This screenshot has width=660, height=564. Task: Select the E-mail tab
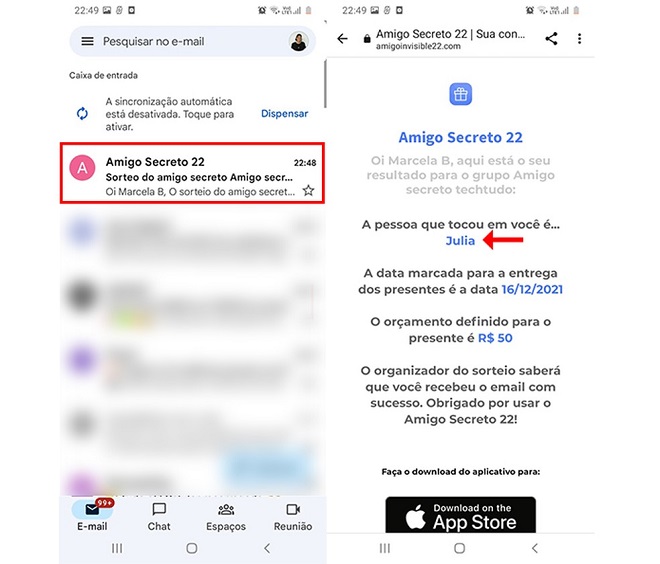[92, 516]
